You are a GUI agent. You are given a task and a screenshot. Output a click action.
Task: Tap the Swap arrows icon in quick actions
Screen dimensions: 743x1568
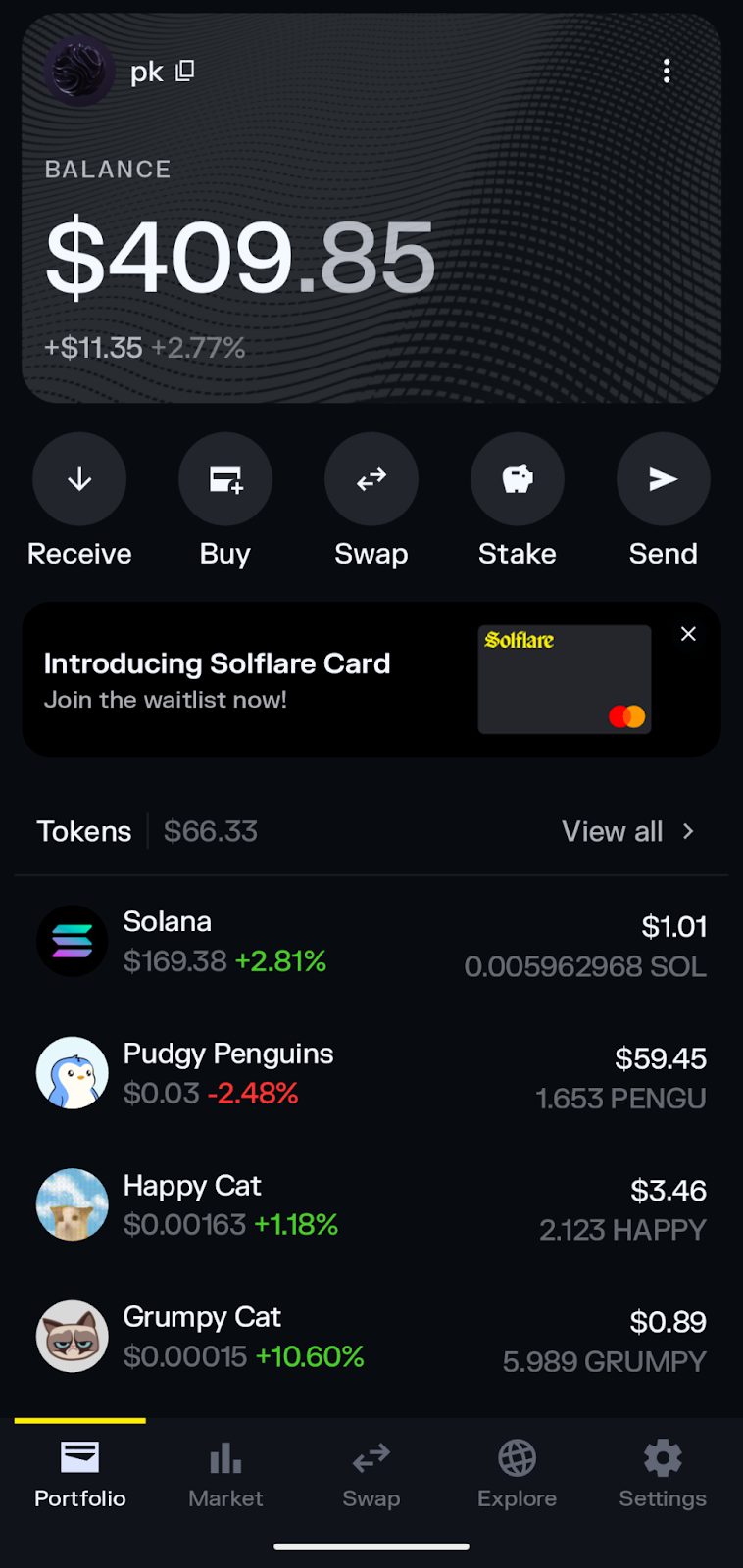371,478
